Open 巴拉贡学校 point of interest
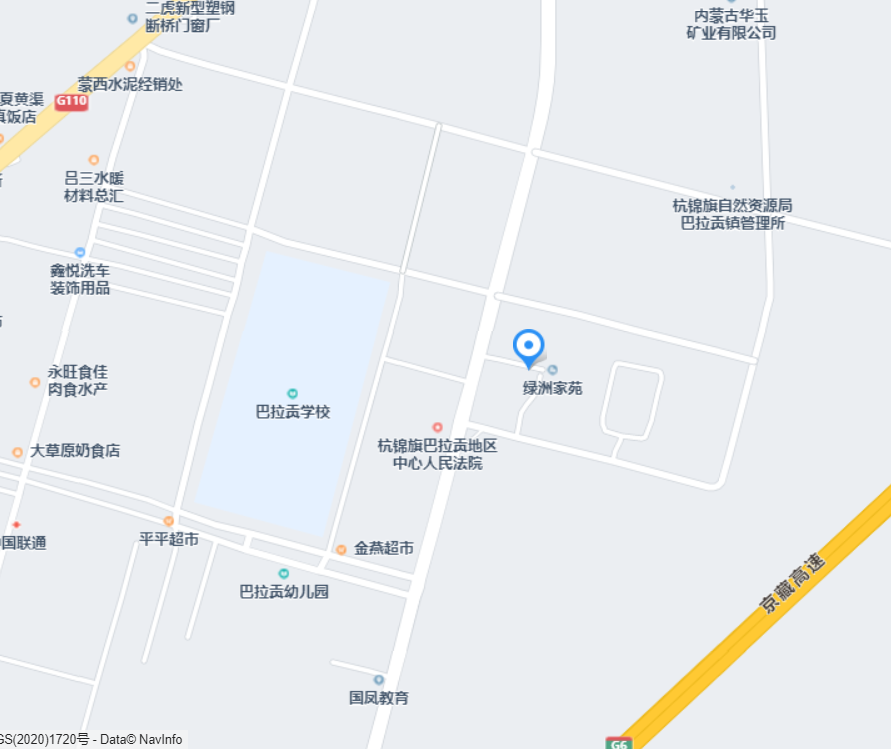This screenshot has width=891, height=749. 292,394
